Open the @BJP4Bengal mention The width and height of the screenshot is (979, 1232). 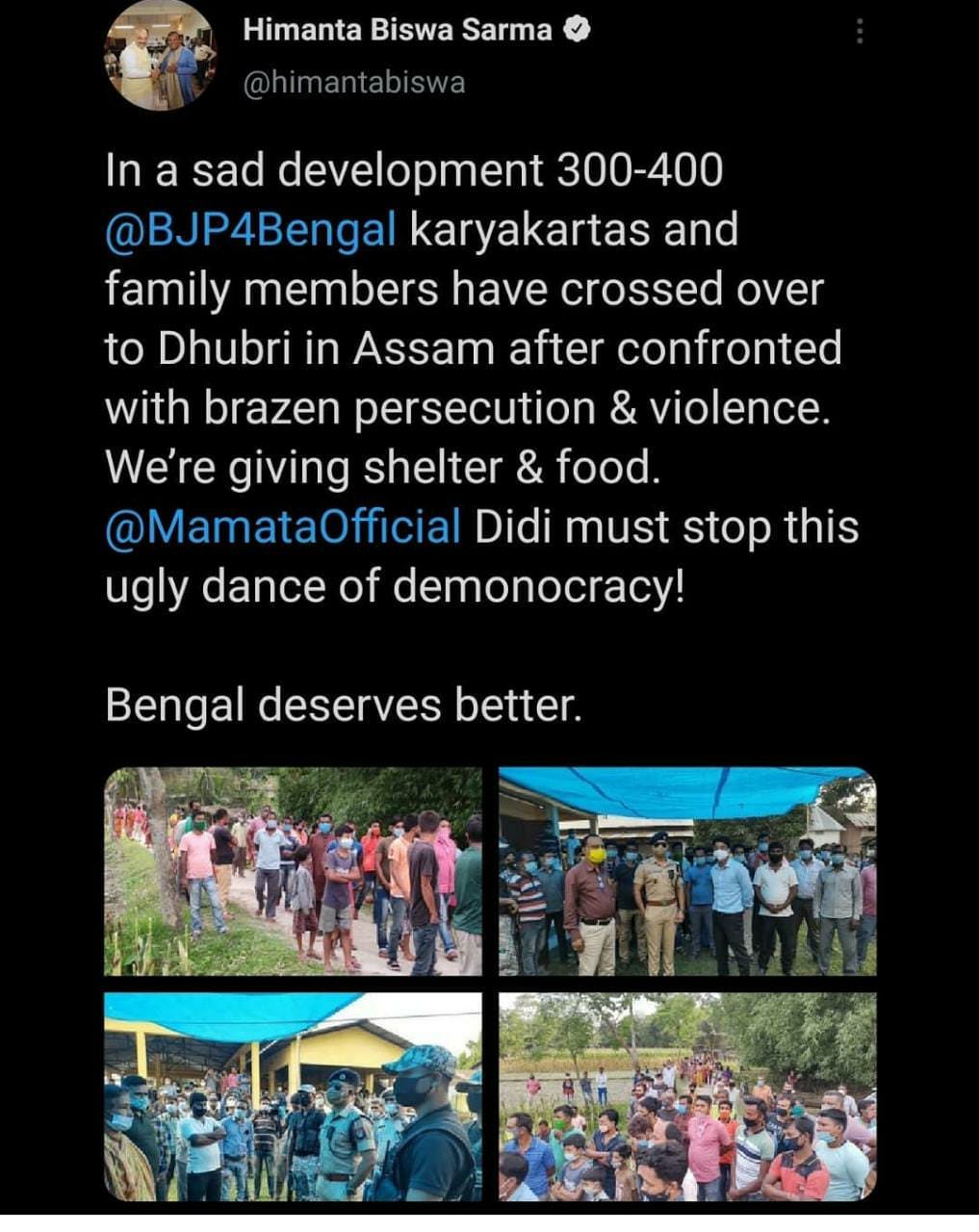250,231
